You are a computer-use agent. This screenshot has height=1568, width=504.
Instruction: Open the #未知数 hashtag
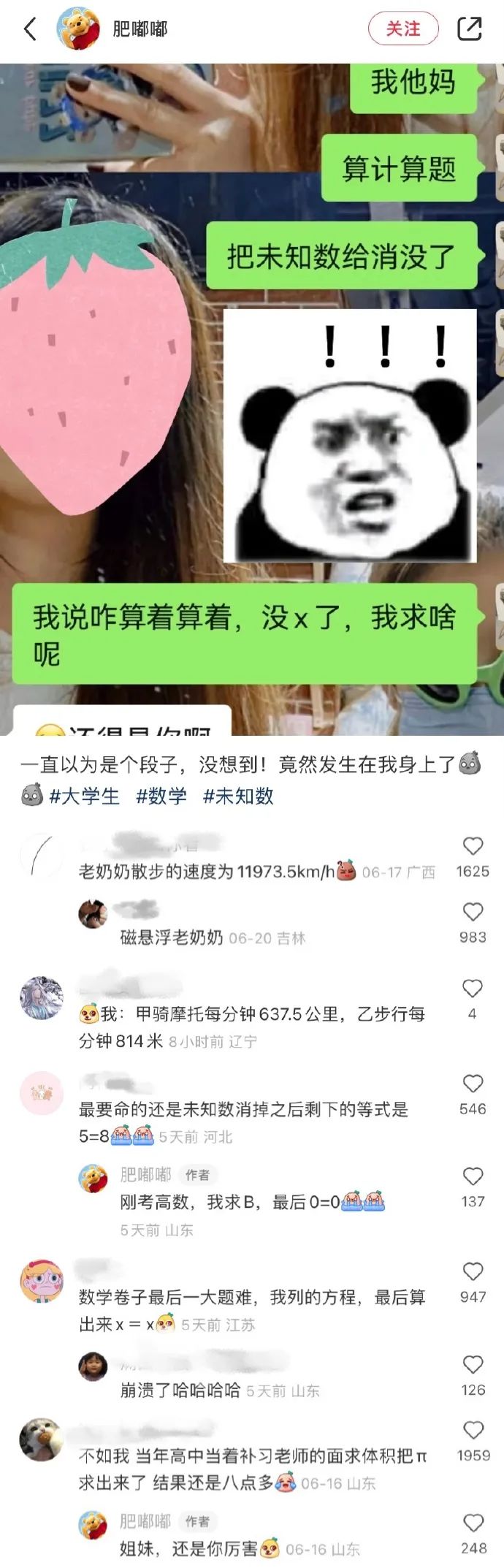[238, 796]
